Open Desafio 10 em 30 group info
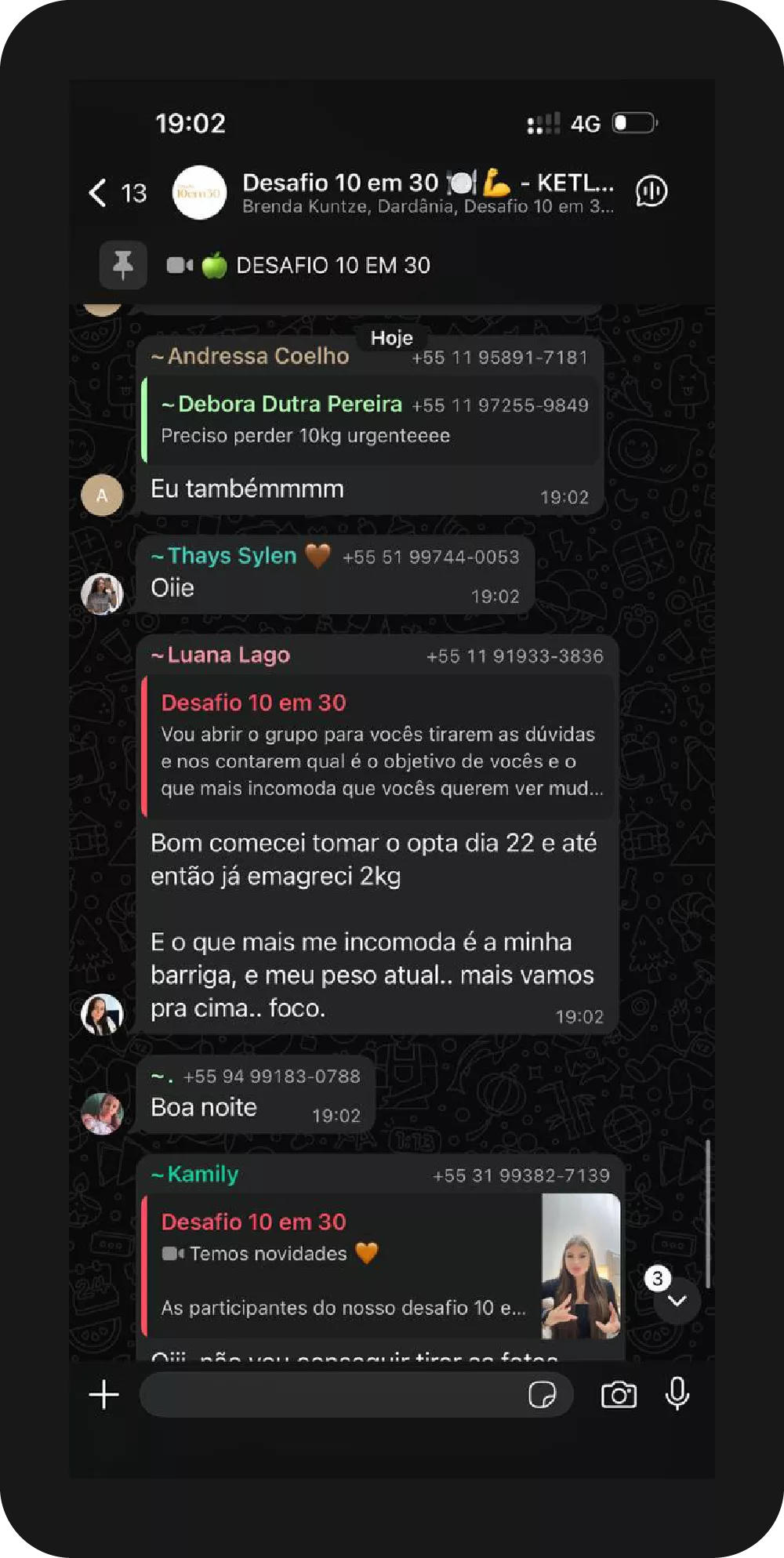The width and height of the screenshot is (784, 1558). click(x=427, y=192)
